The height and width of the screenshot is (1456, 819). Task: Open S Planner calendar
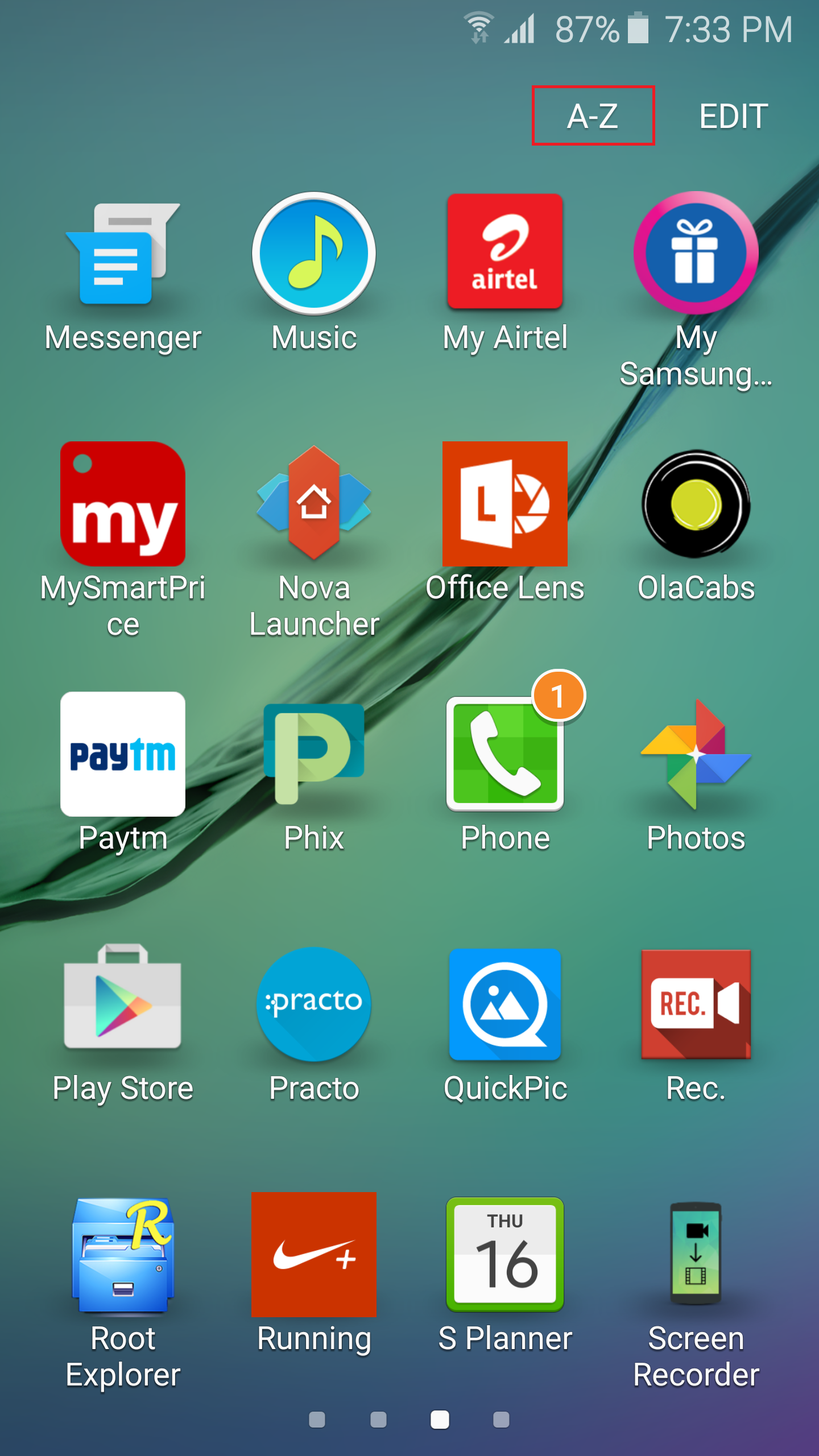505,1255
